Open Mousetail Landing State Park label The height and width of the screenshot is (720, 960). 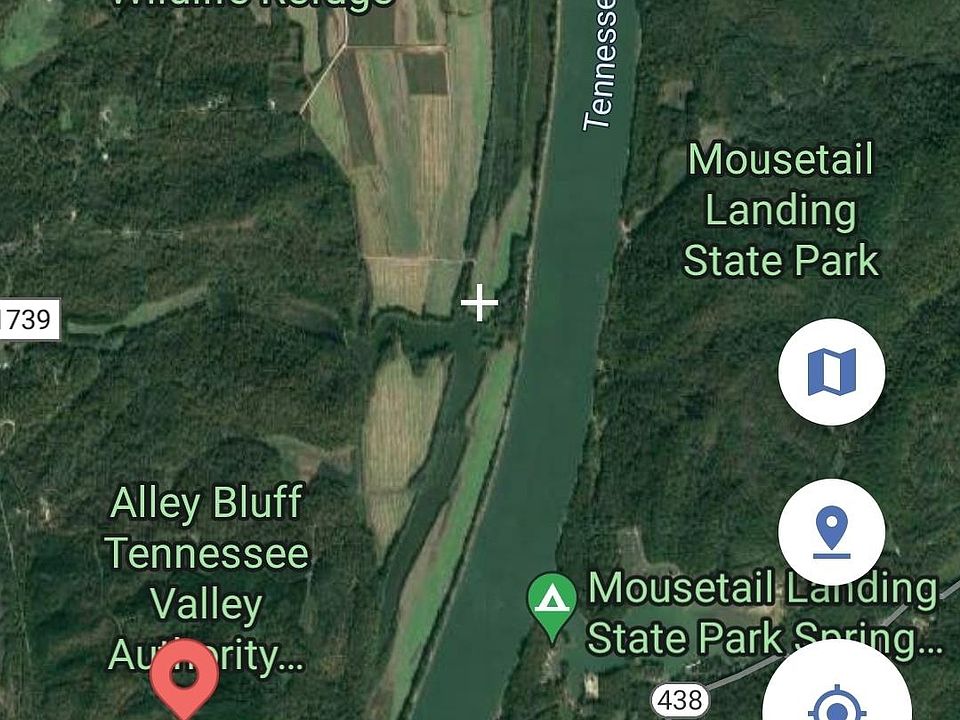click(780, 210)
